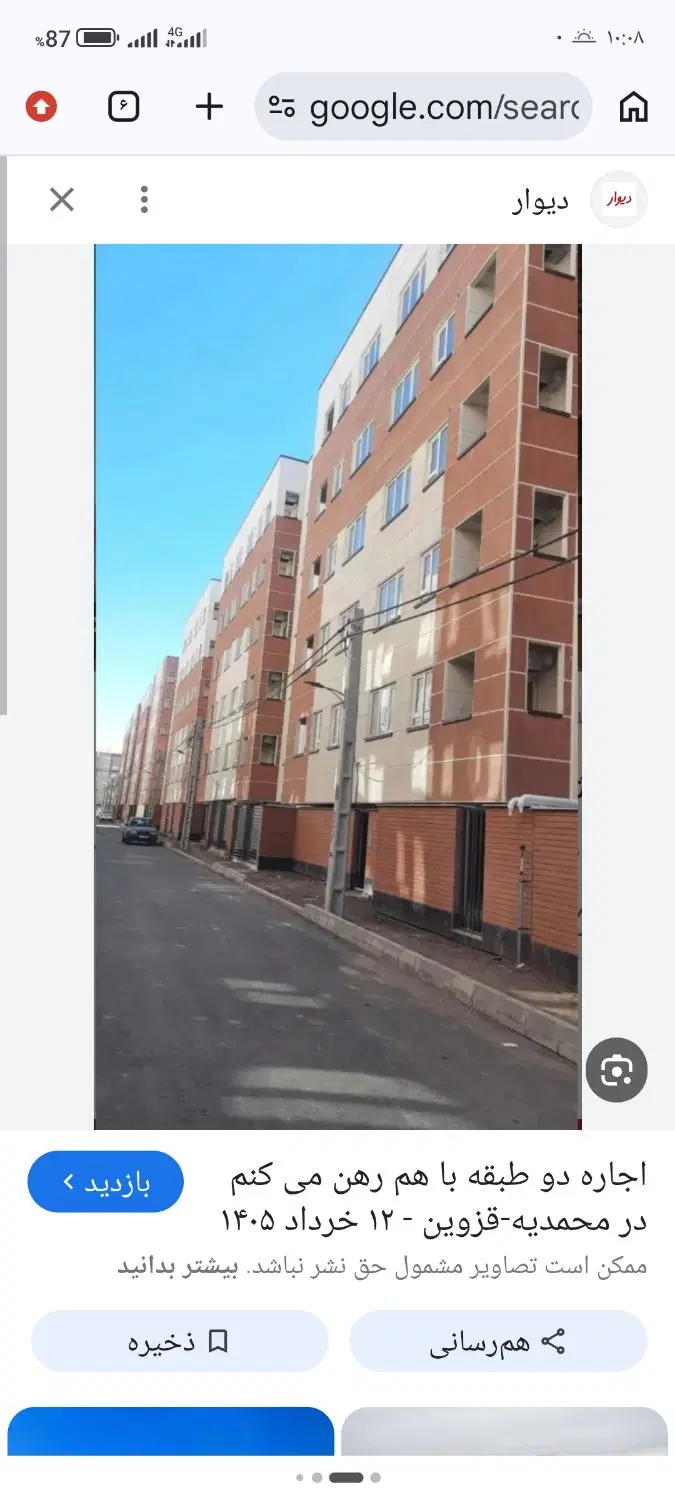
Task: Save the image with ذخیره
Action: [180, 1341]
